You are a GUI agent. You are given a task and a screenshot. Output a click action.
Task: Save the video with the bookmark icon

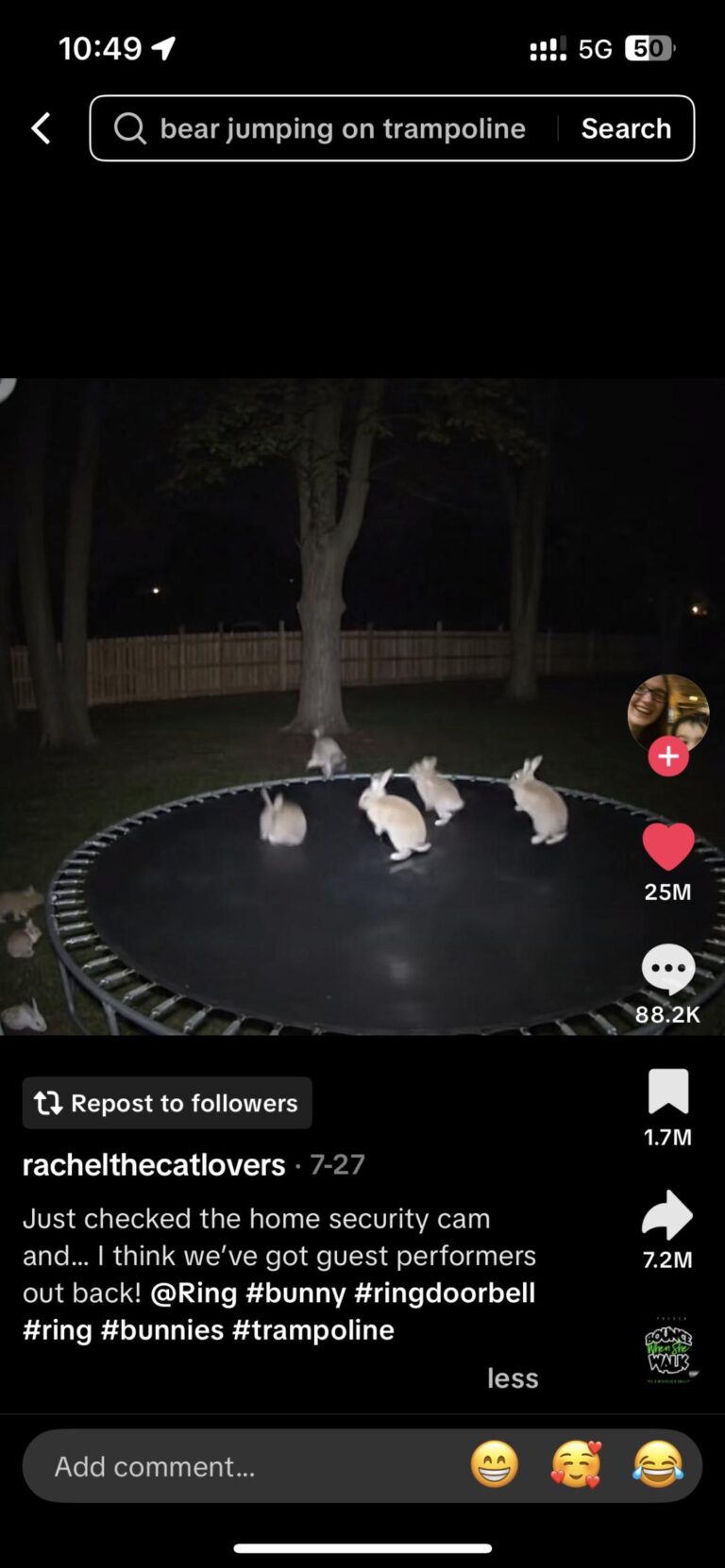pyautogui.click(x=667, y=1092)
